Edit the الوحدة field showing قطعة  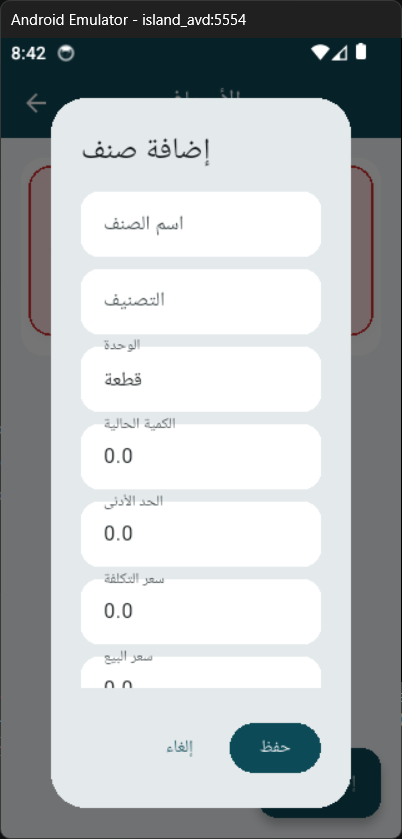[x=201, y=379]
